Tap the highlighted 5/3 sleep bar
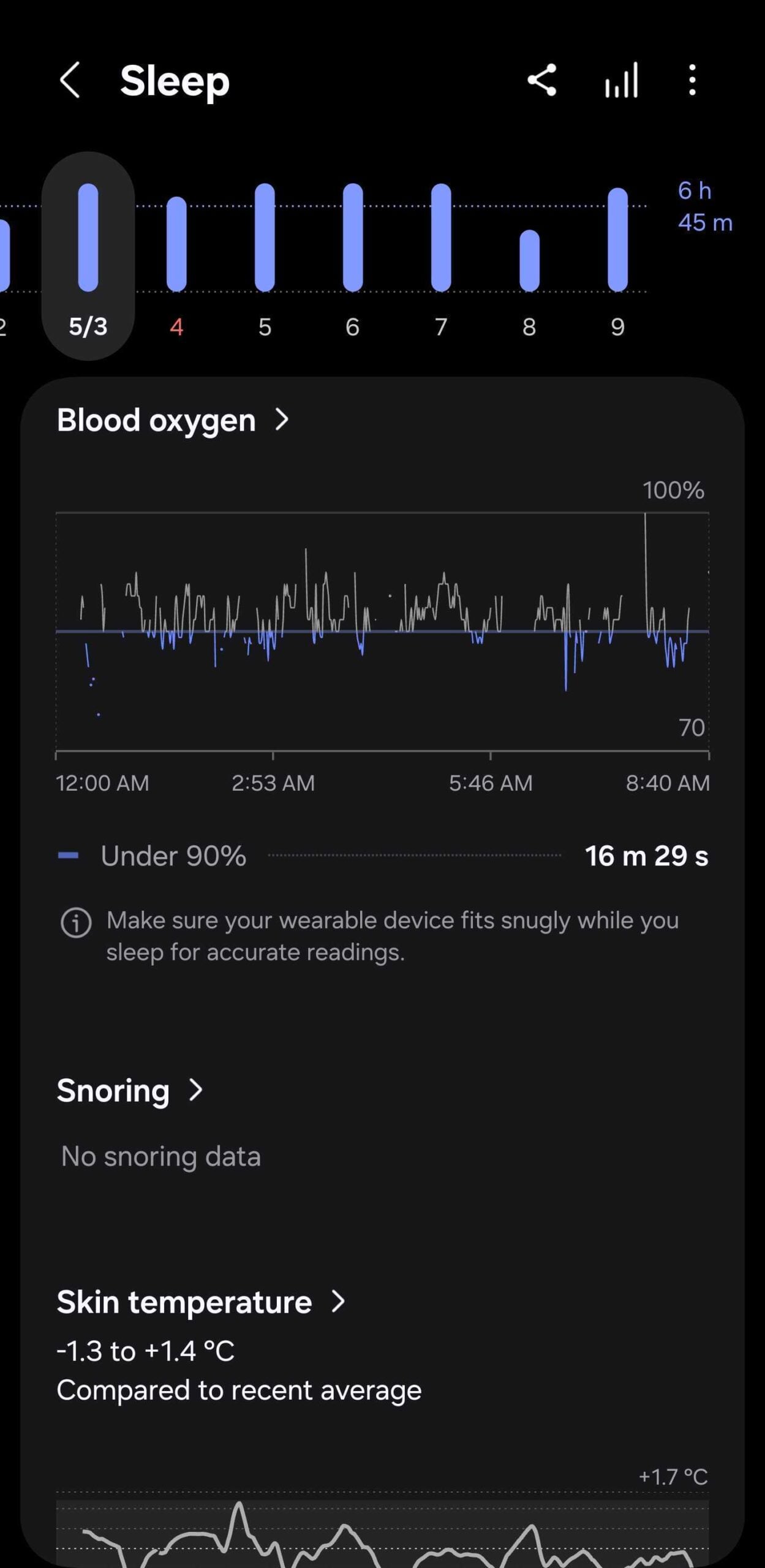Viewport: 765px width, 1568px height. pos(89,239)
